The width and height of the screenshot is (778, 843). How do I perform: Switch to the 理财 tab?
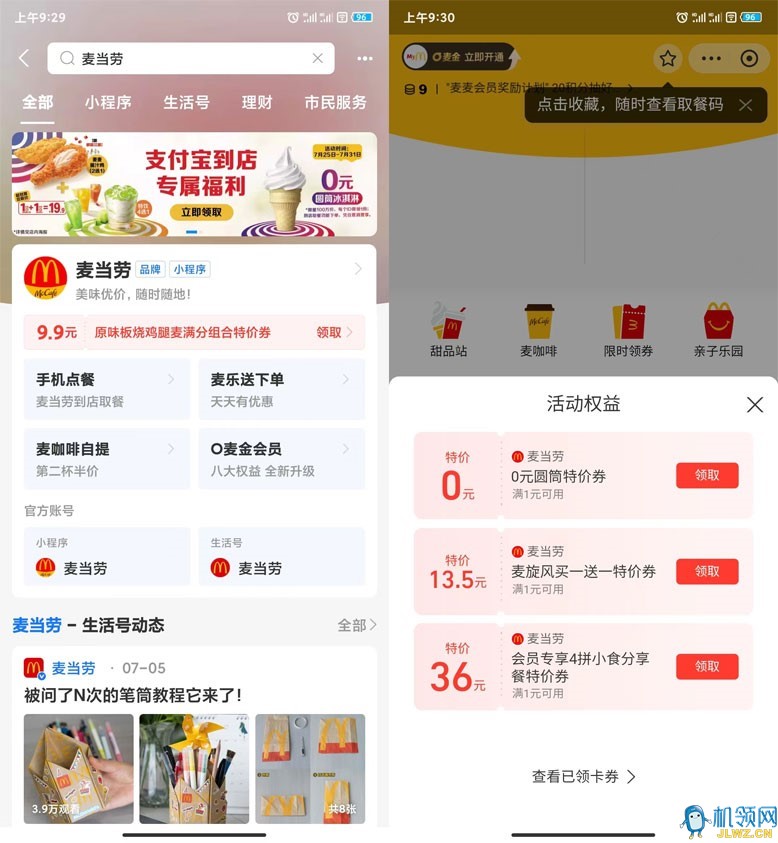click(x=257, y=102)
